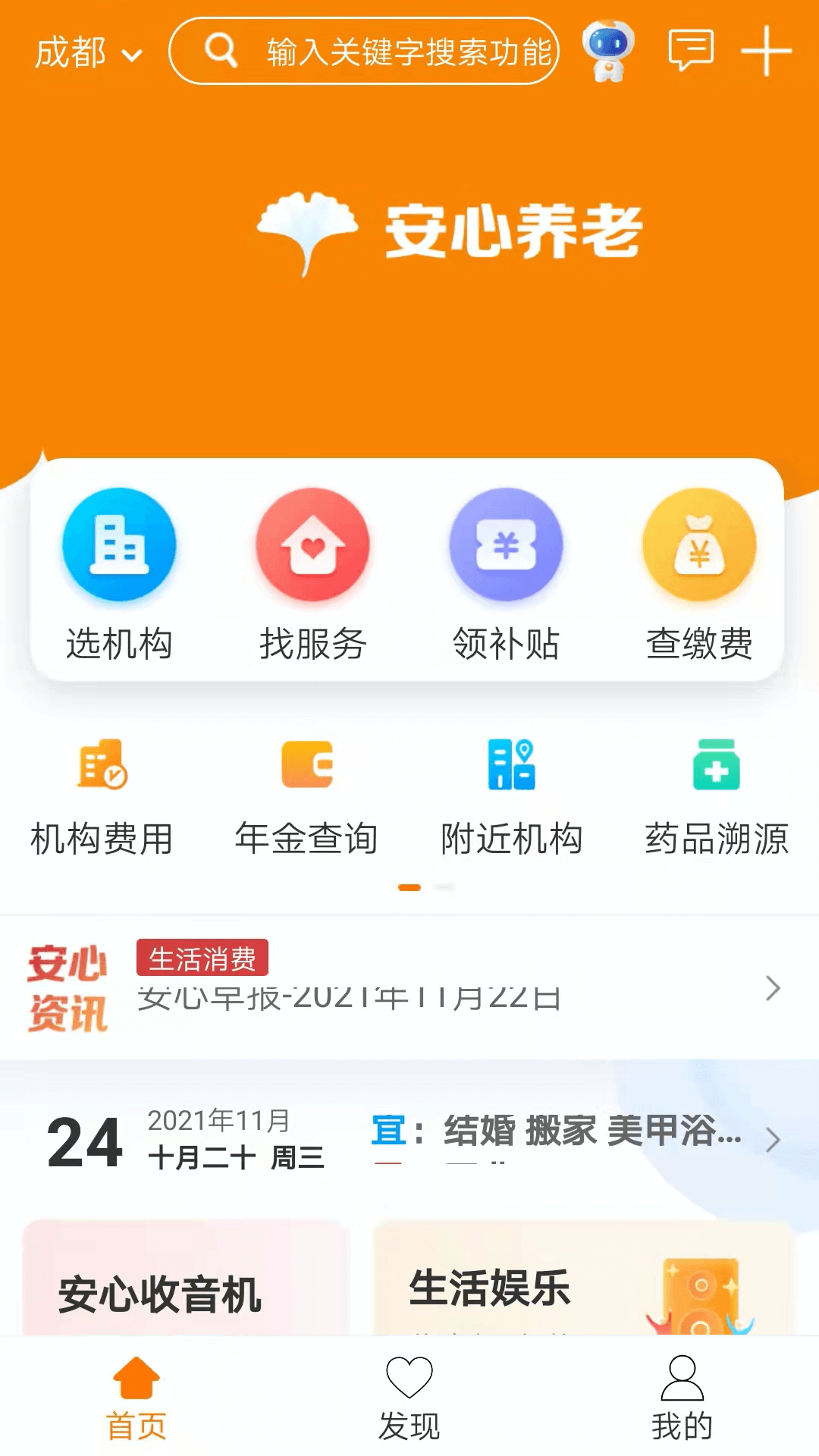Tap the plus icon
819x1456 pixels.
click(766, 51)
